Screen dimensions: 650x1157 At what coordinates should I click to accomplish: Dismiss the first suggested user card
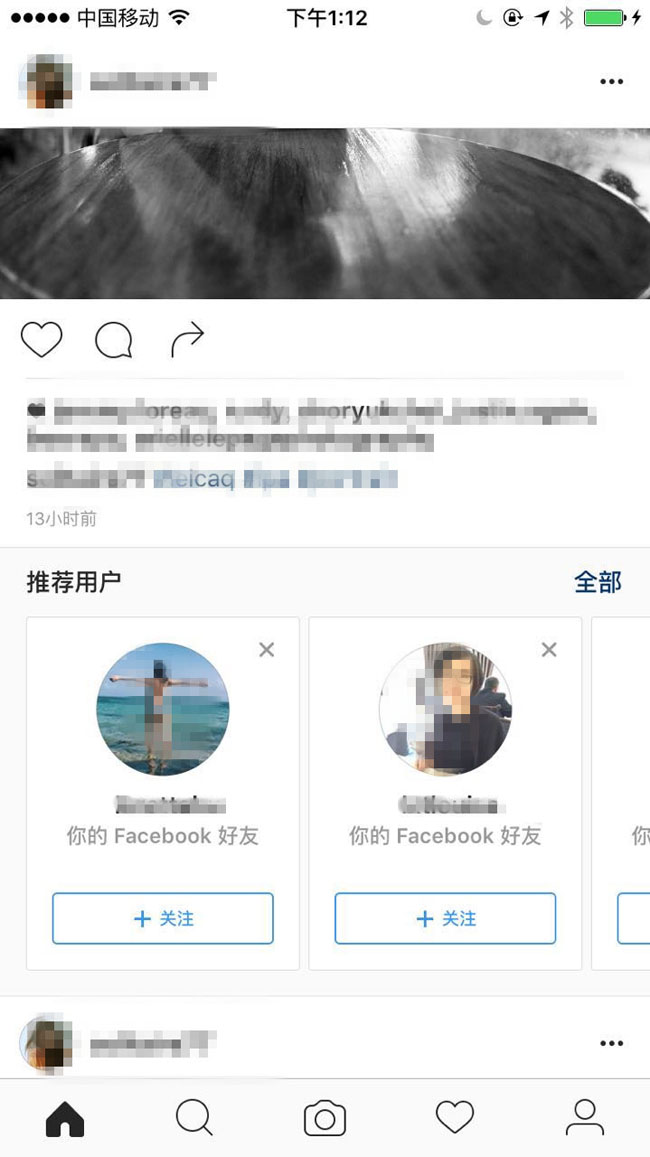tap(266, 650)
